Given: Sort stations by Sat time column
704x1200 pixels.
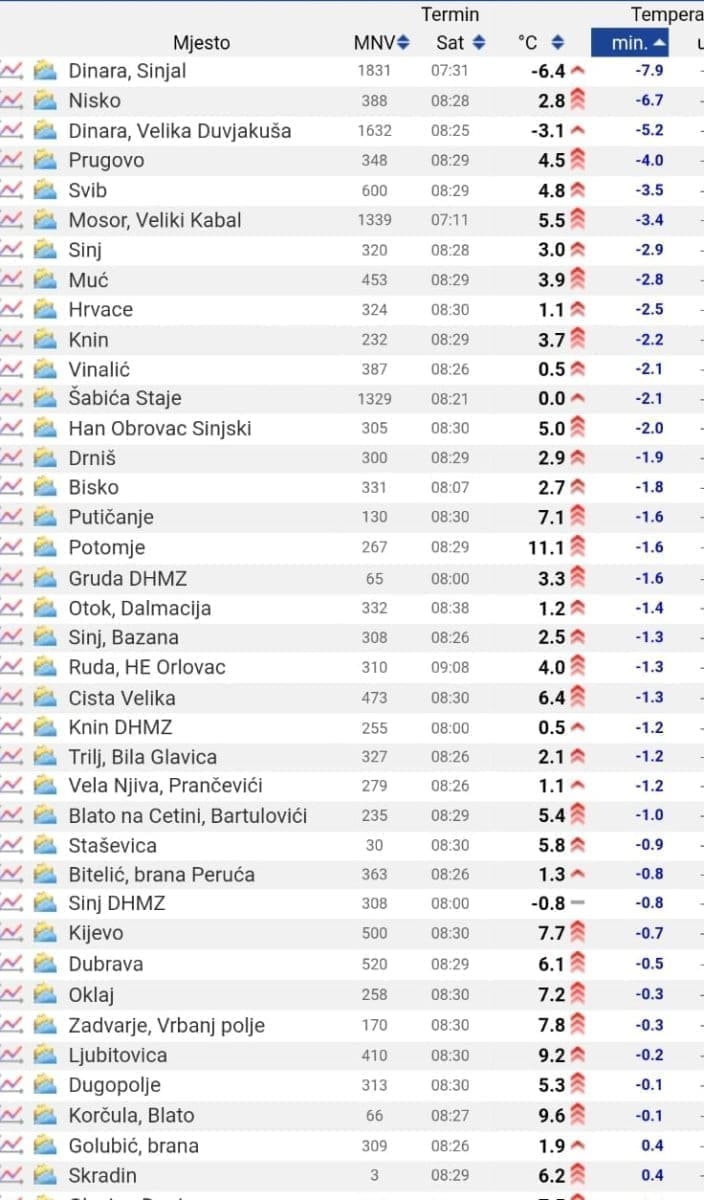Looking at the screenshot, I should 460,42.
